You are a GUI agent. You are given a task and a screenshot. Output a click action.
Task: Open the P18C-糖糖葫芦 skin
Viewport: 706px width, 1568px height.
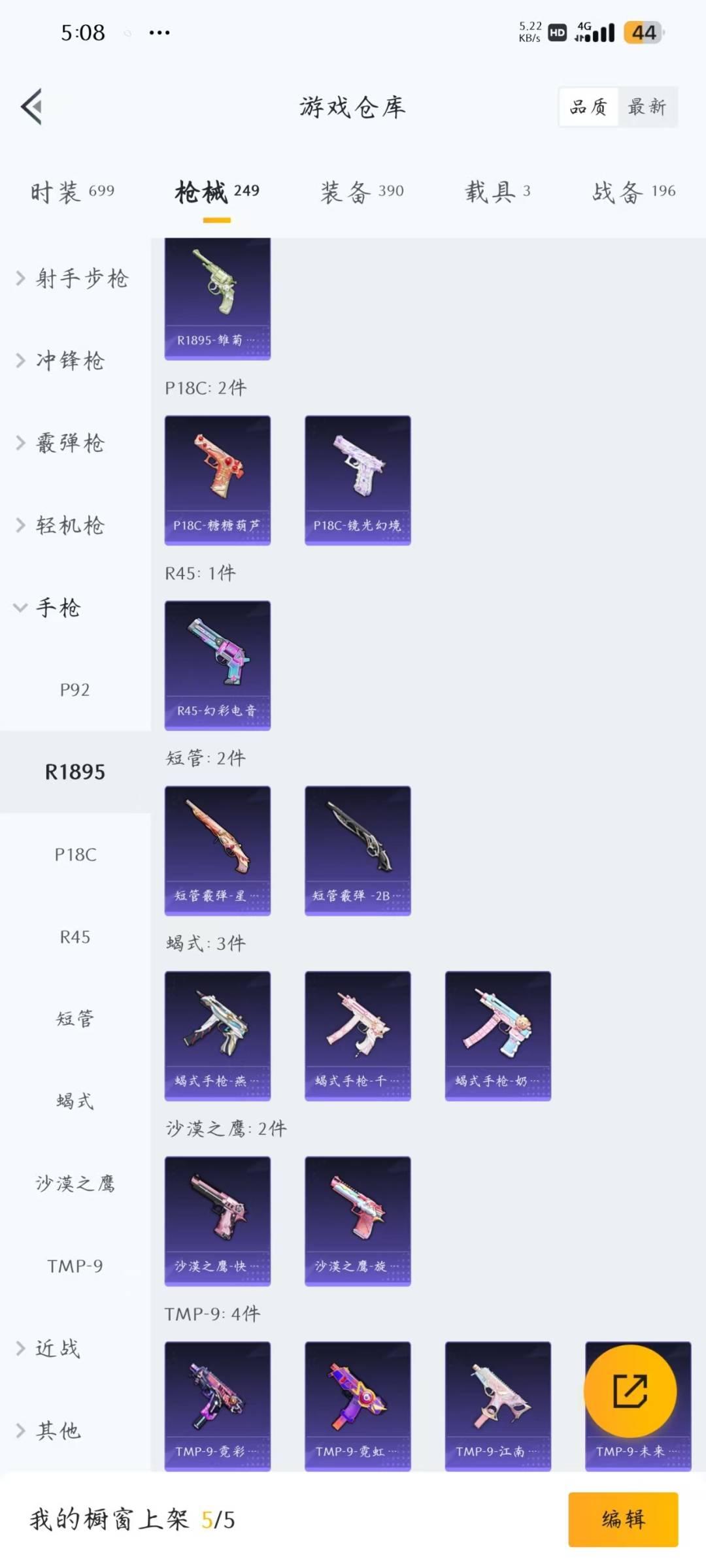(x=217, y=480)
